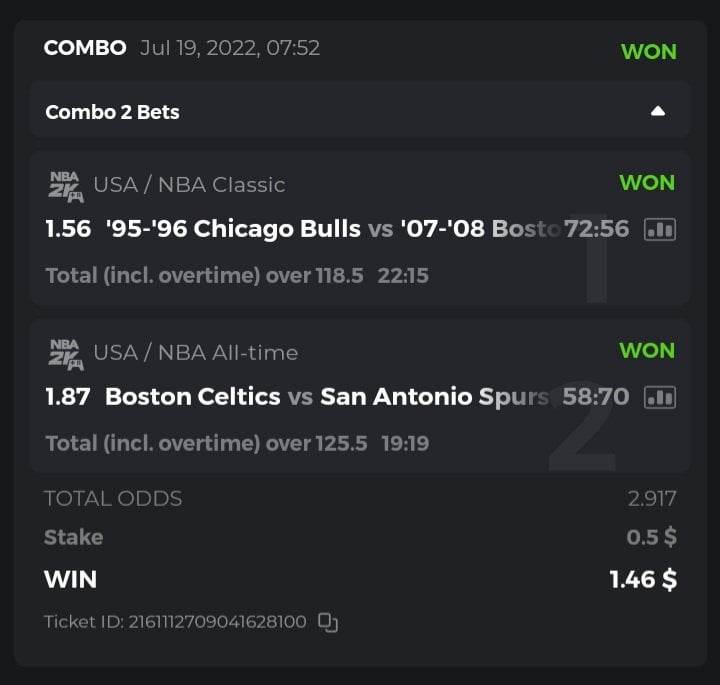This screenshot has height=685, width=720.
Task: Open statistics for Celtics vs Spurs match
Action: 660,397
